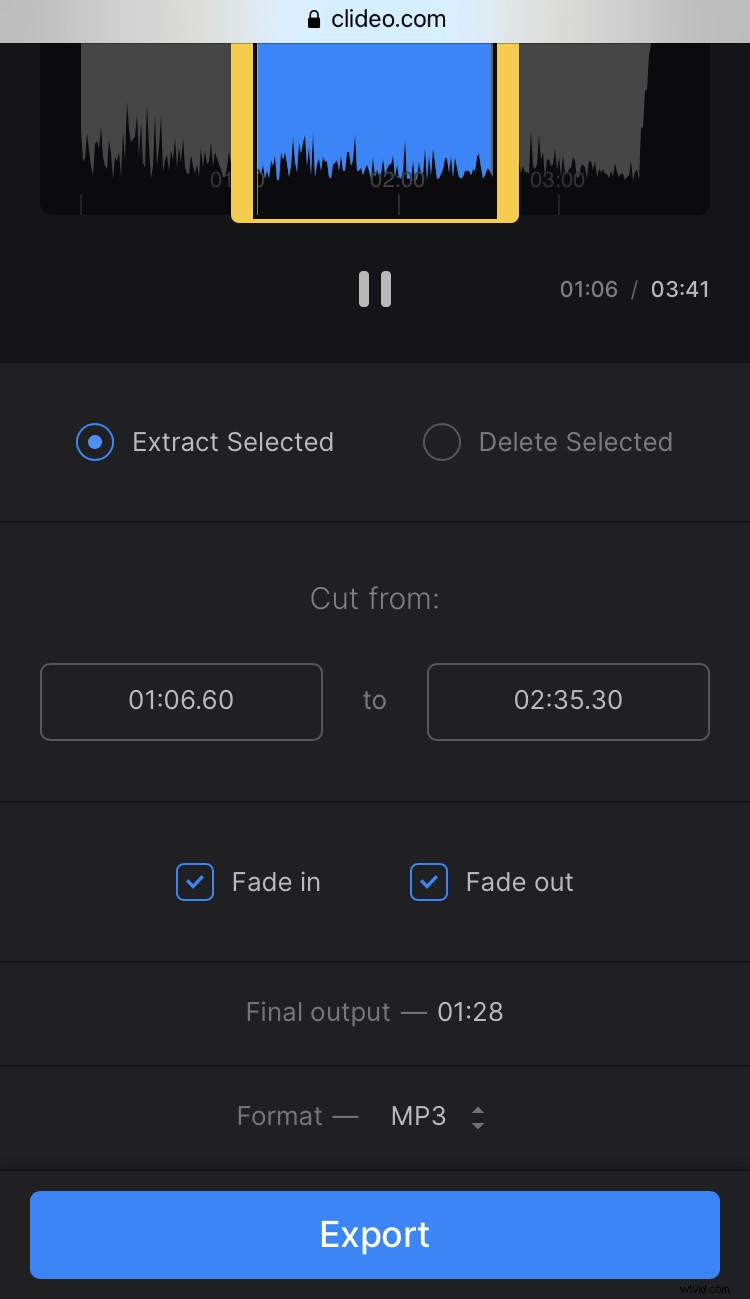Edit the cut start time 01:06.60
The image size is (750, 1299).
tap(180, 701)
